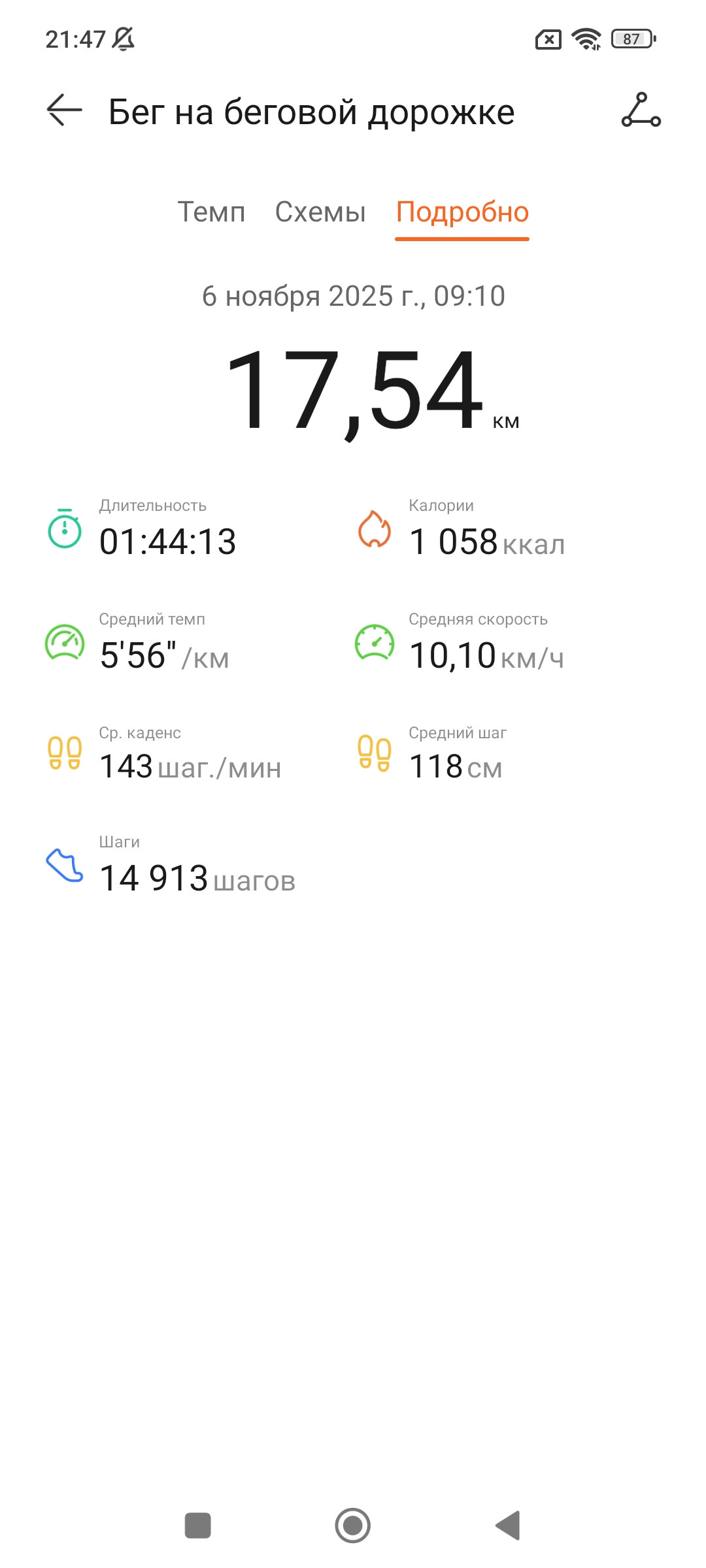The width and height of the screenshot is (706, 1568).
Task: Open recent apps with the square button
Action: 198,1526
